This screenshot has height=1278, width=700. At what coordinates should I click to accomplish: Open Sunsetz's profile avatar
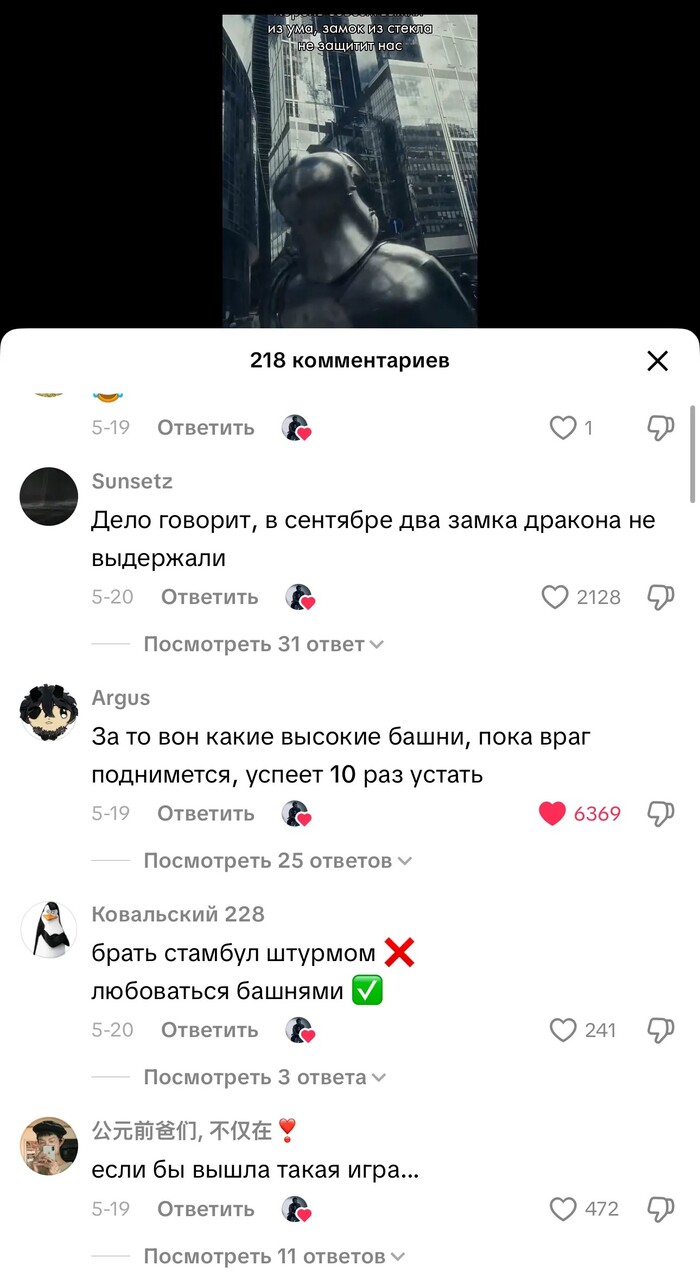(x=48, y=496)
